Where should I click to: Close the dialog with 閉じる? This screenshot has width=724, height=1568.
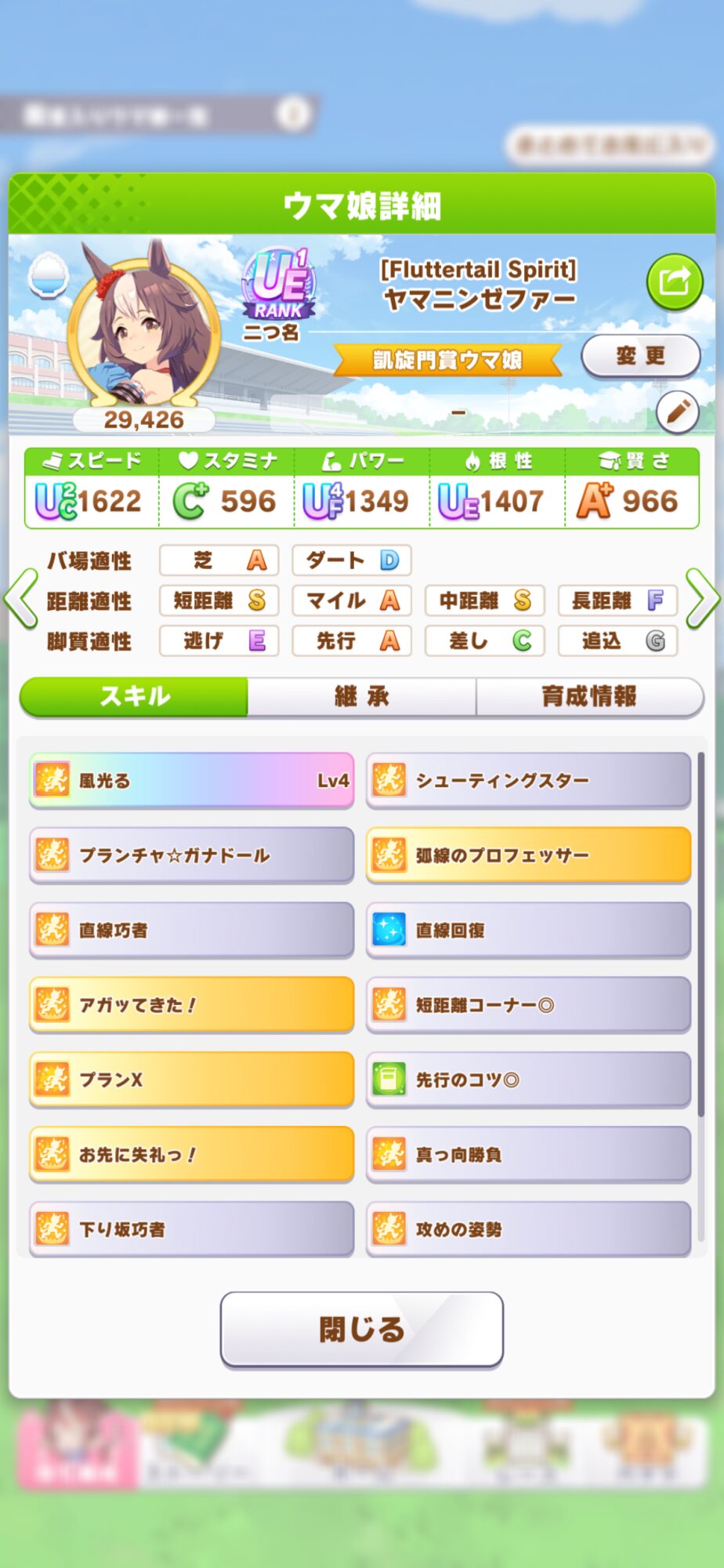tap(361, 1329)
